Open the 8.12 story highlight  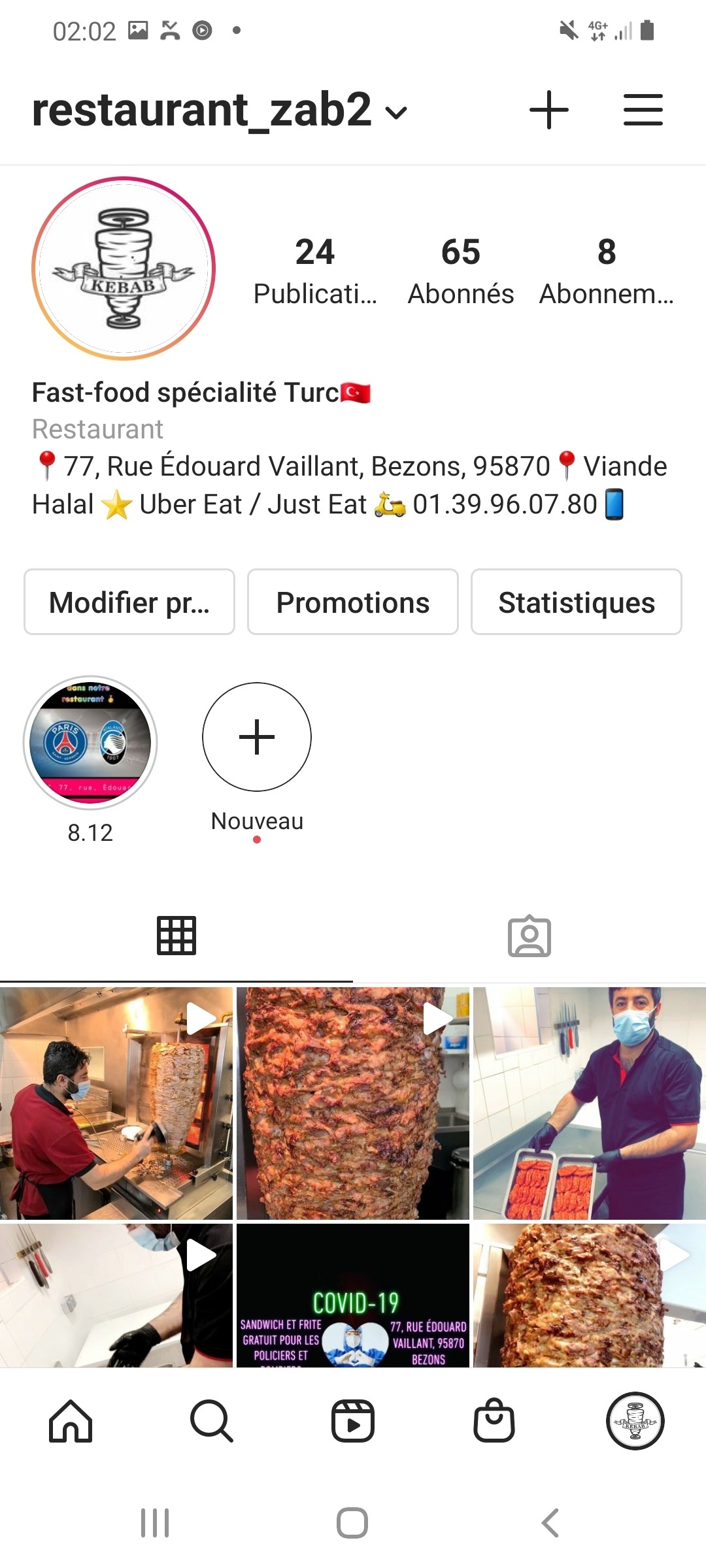90,743
